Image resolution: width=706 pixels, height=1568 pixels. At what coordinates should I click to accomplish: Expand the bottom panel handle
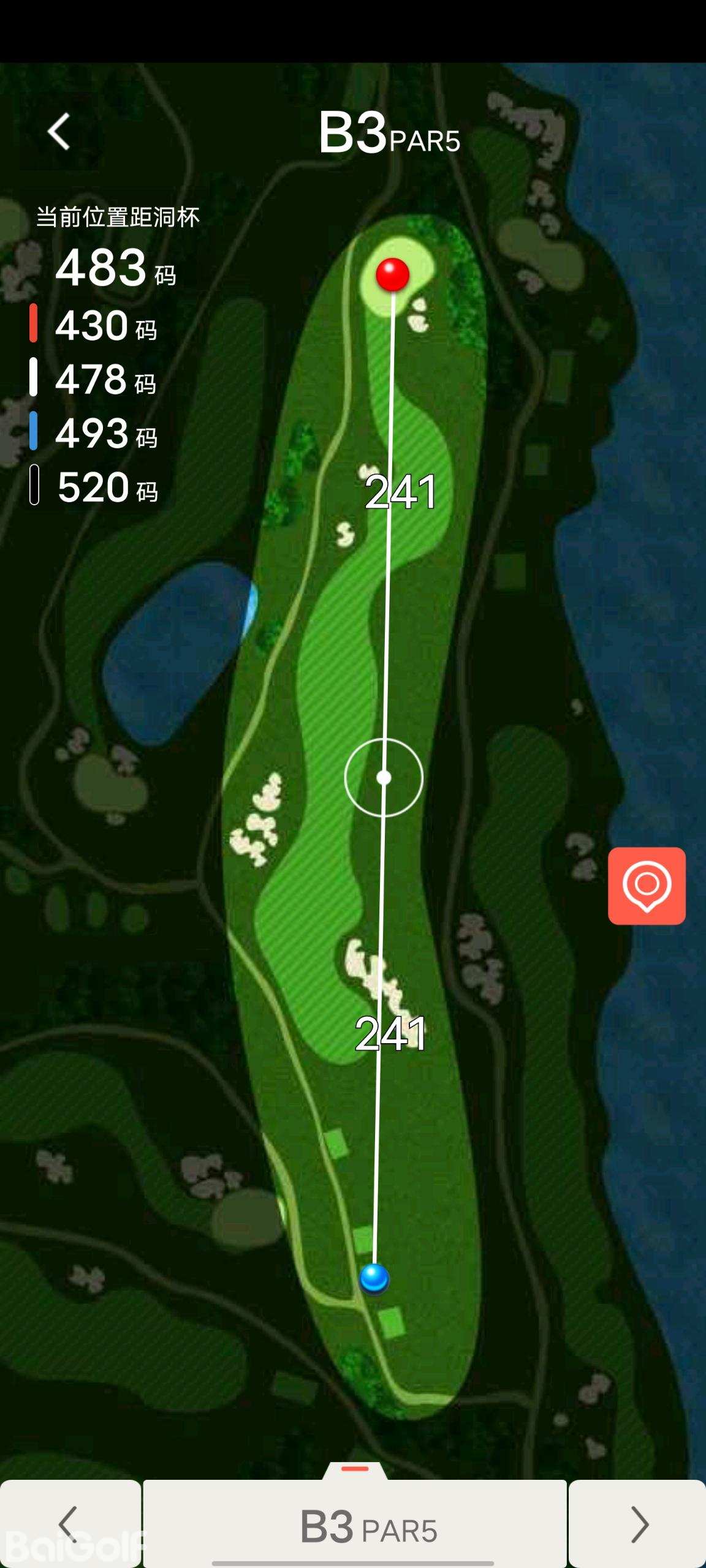[x=355, y=1469]
